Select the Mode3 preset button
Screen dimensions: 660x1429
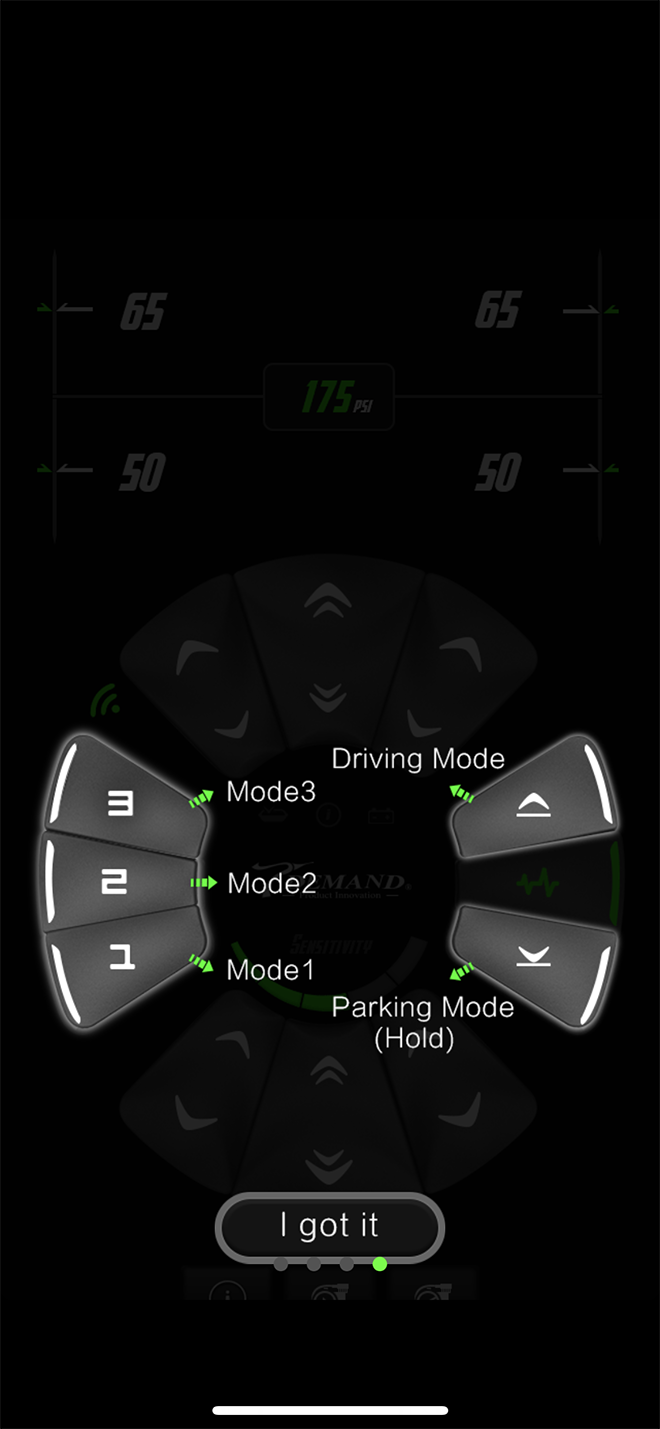click(123, 802)
